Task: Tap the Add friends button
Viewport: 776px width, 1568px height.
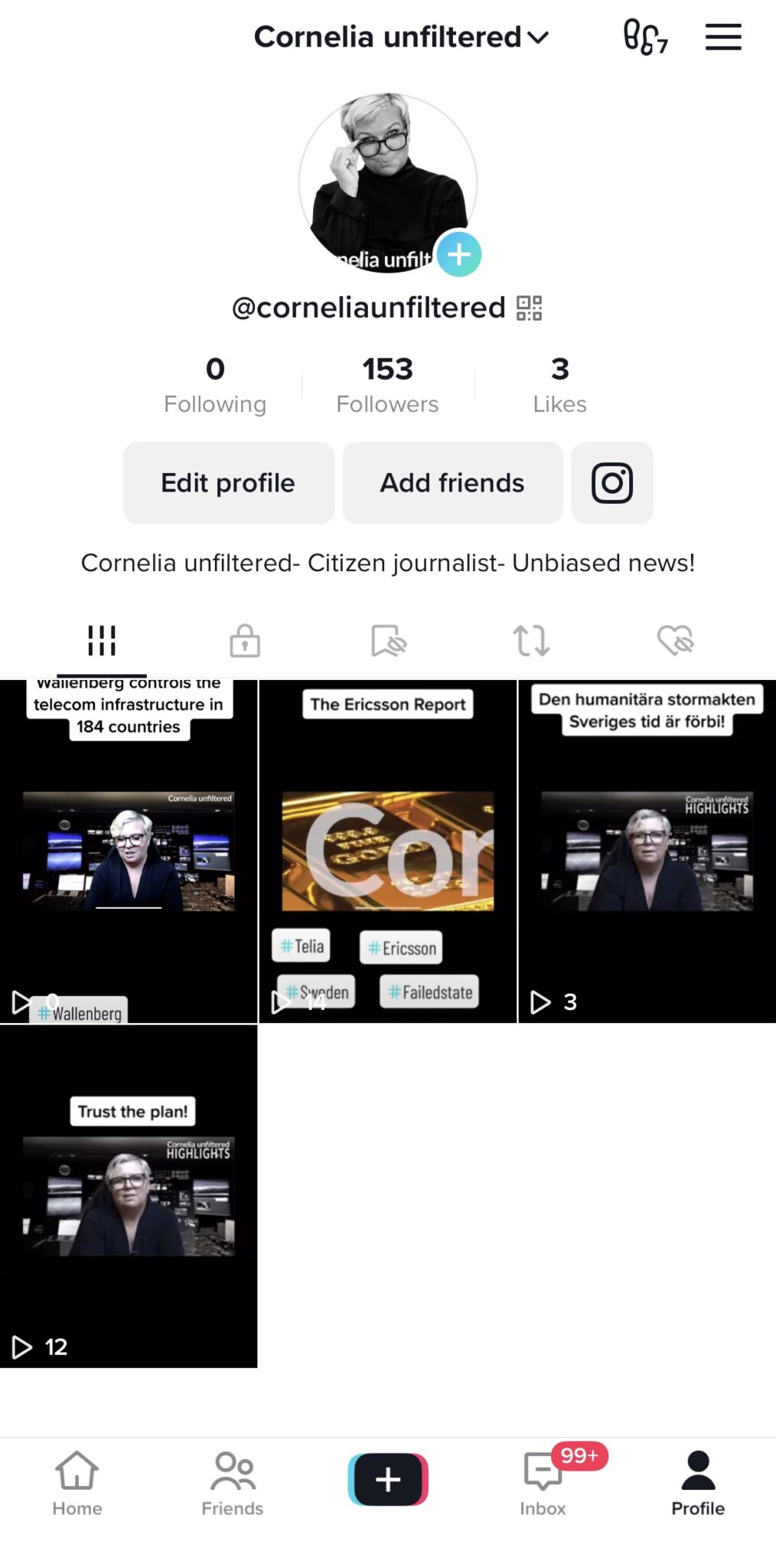Action: tap(452, 482)
